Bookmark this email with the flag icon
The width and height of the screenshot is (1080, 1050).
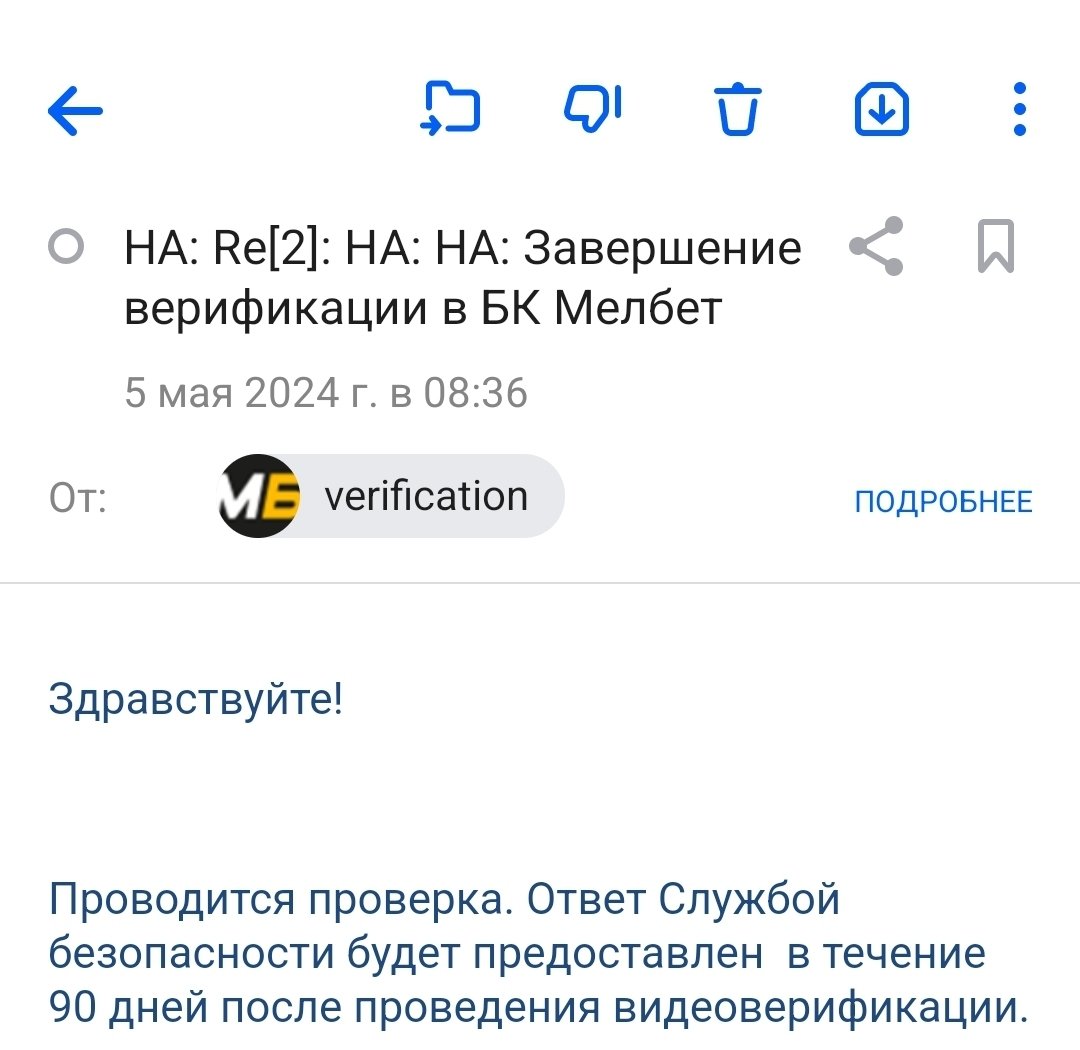coord(996,246)
